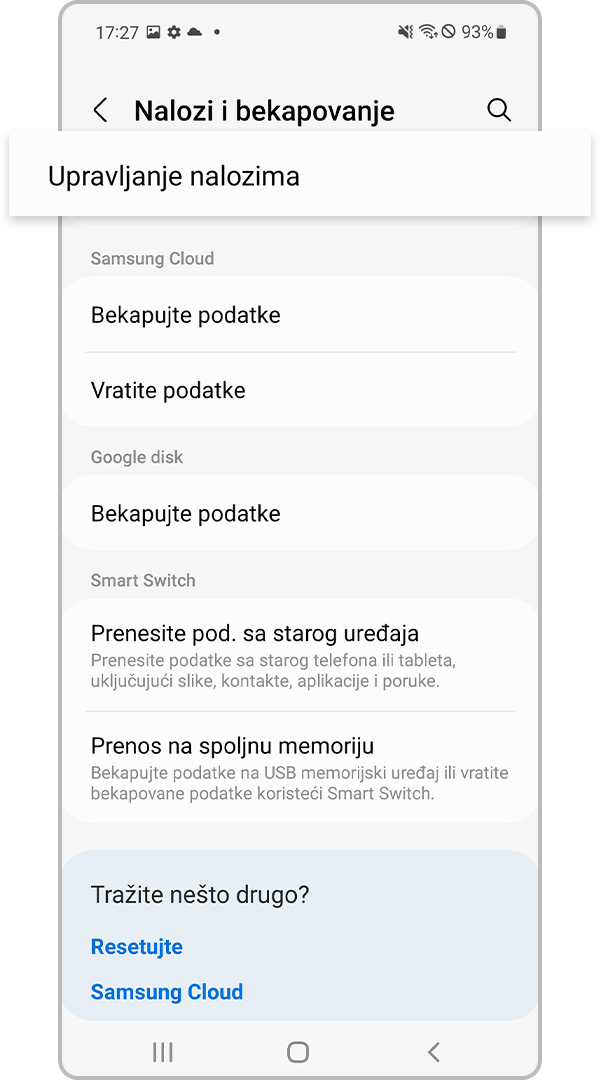
Task: Follow the Resetujte link
Action: [137, 947]
